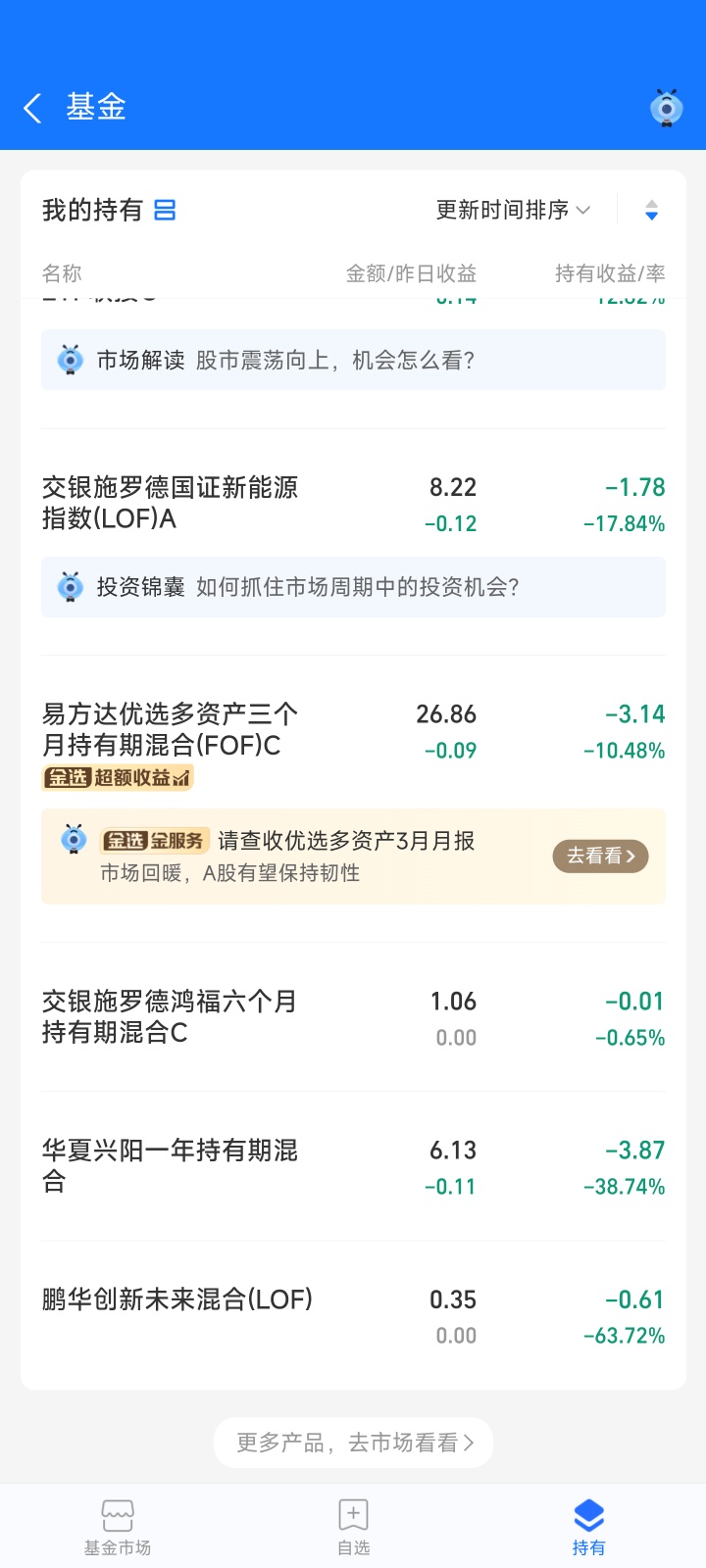Open the 市场解读 market insight banner
The height and width of the screenshot is (1568, 706).
pyautogui.click(x=353, y=360)
